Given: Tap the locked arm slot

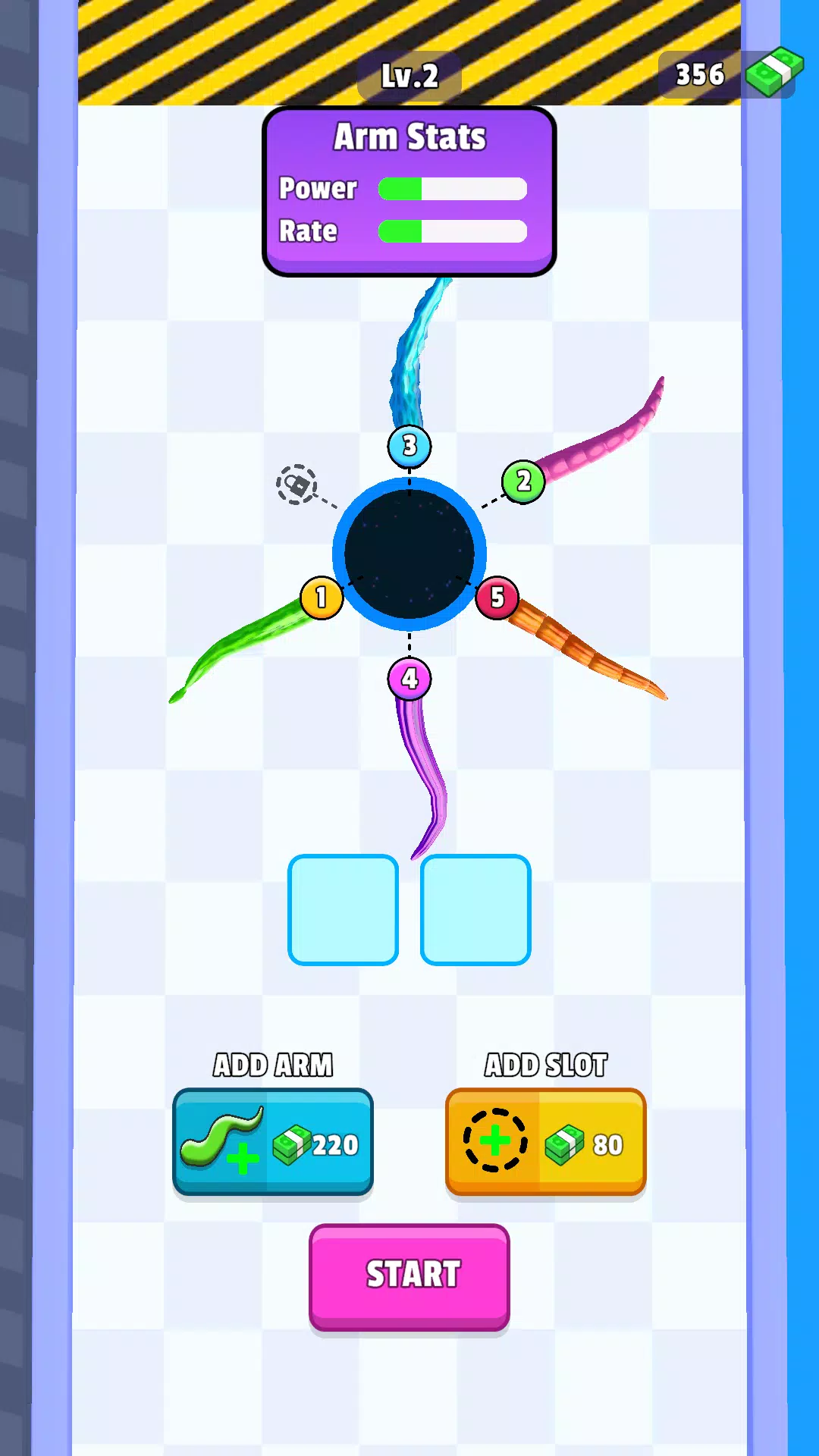Looking at the screenshot, I should [297, 485].
